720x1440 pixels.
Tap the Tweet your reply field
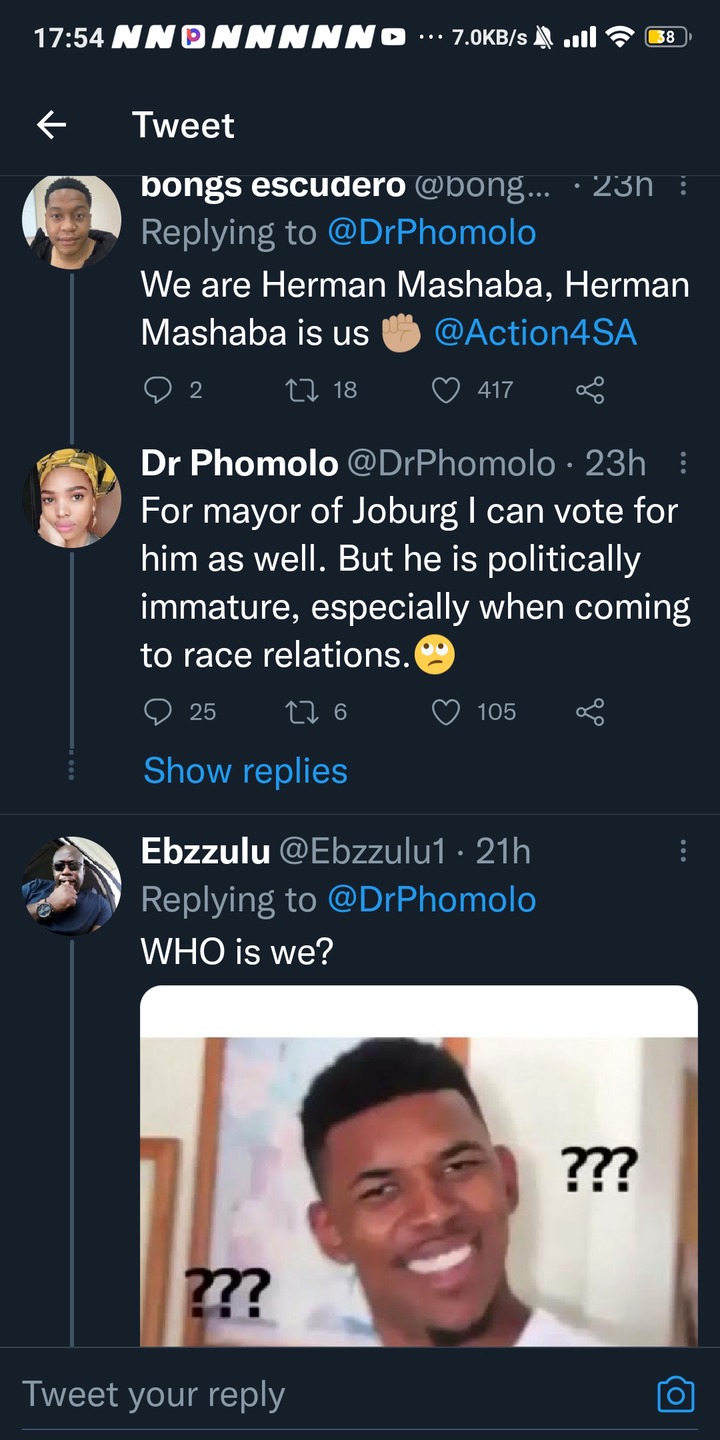tap(330, 1394)
